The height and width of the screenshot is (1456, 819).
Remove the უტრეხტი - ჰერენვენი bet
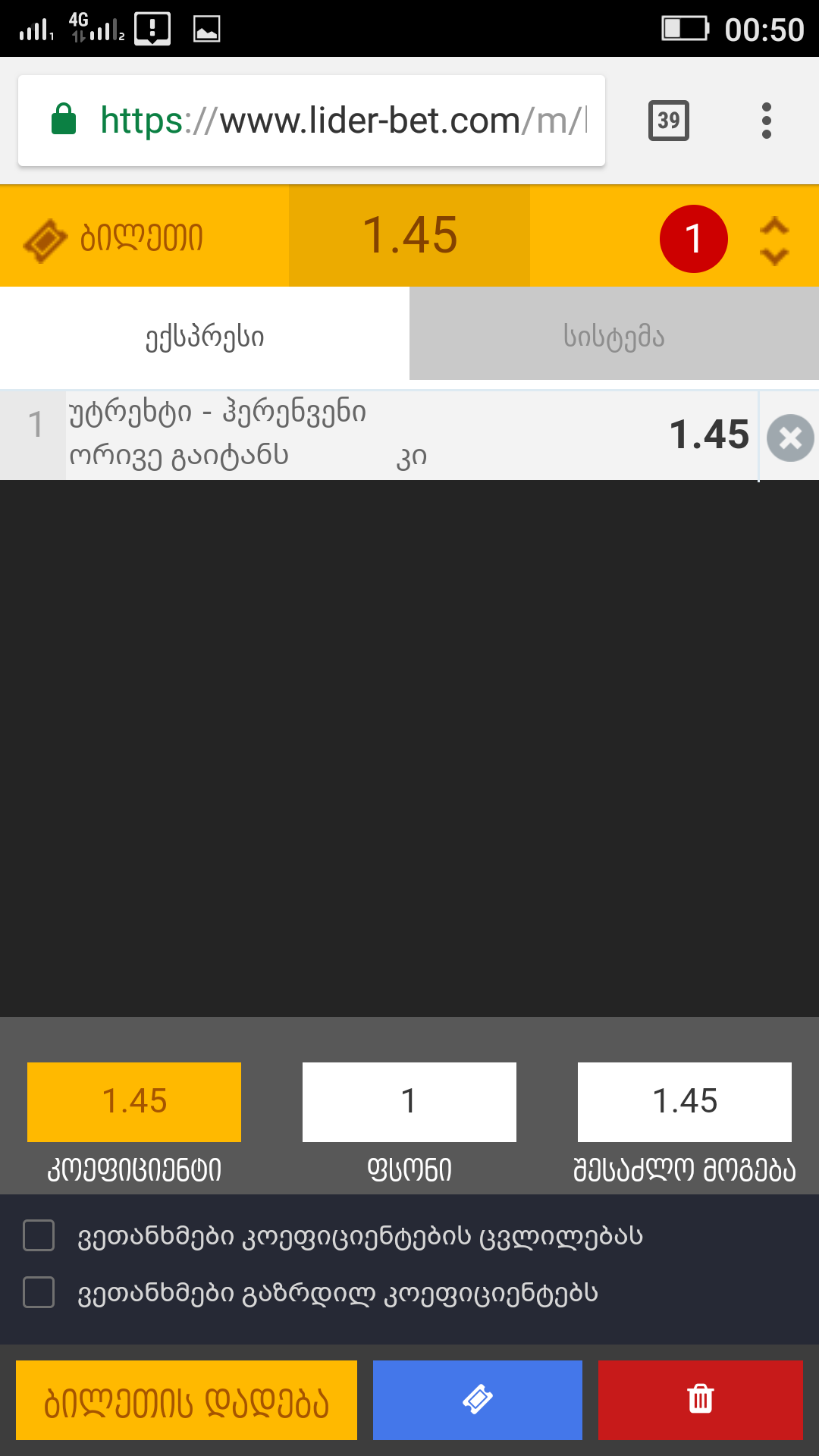point(789,438)
